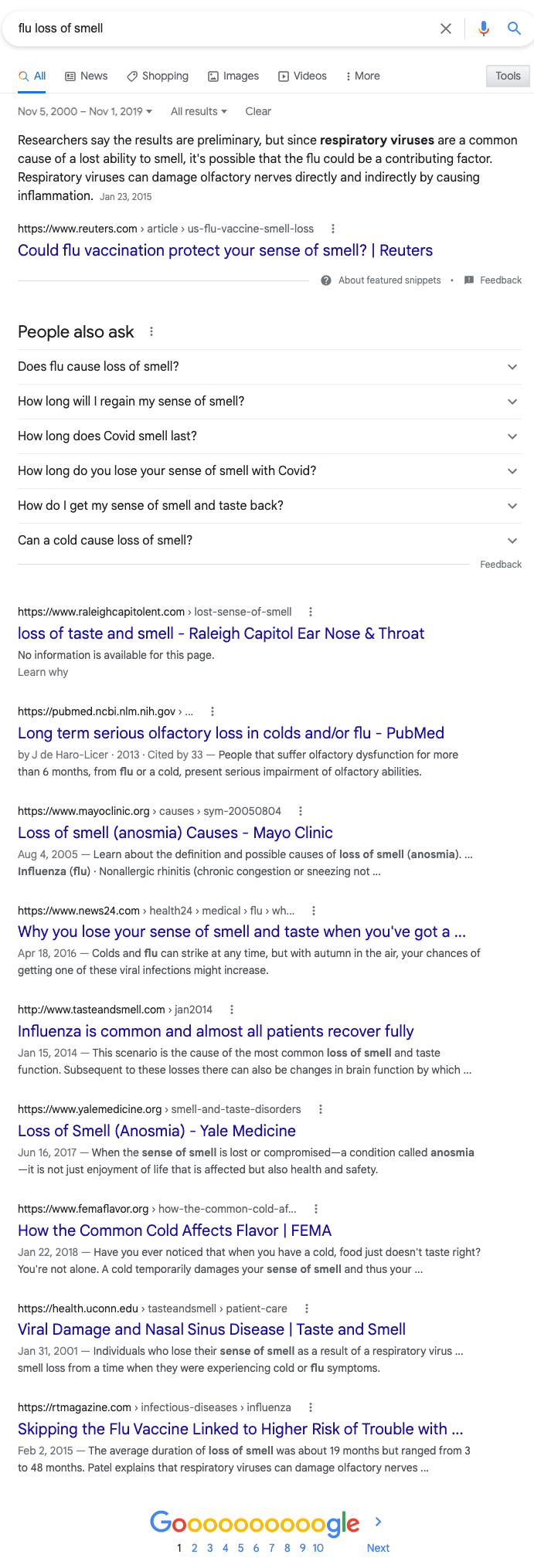Open the All results dropdown
The height and width of the screenshot is (1568, 534).
(x=199, y=111)
